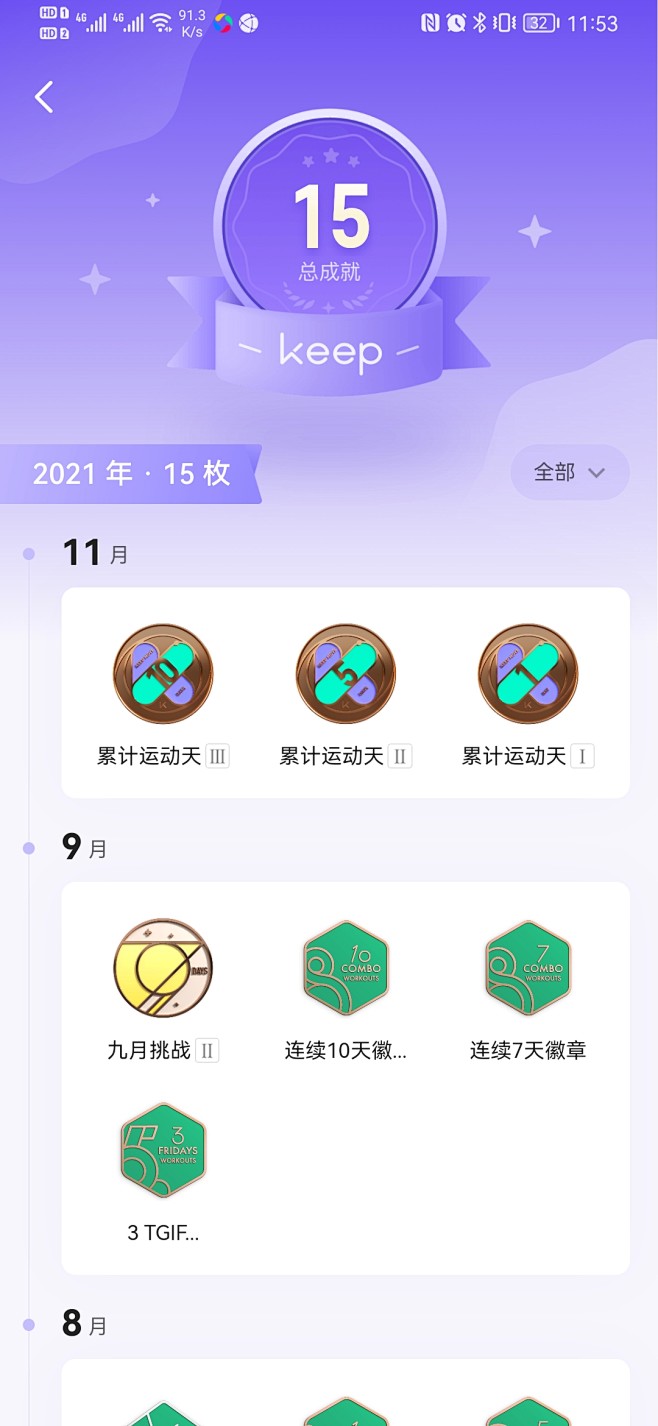Open the 累计运动天 II badge

tap(346, 675)
